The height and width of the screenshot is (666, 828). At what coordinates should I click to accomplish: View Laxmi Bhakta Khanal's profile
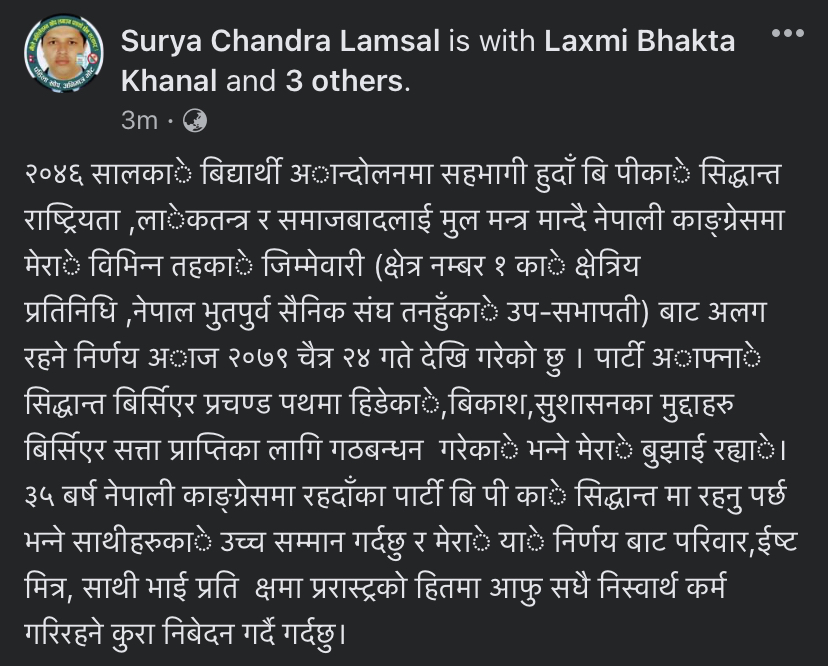coord(640,41)
